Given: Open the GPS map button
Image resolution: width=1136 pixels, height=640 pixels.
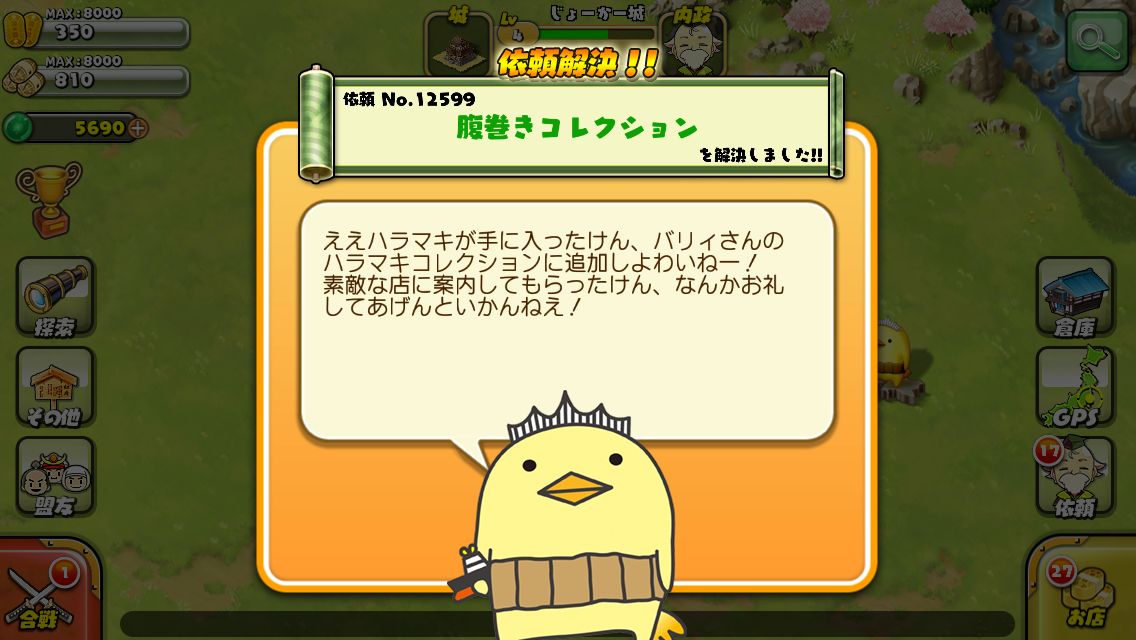Looking at the screenshot, I should pos(1074,386).
